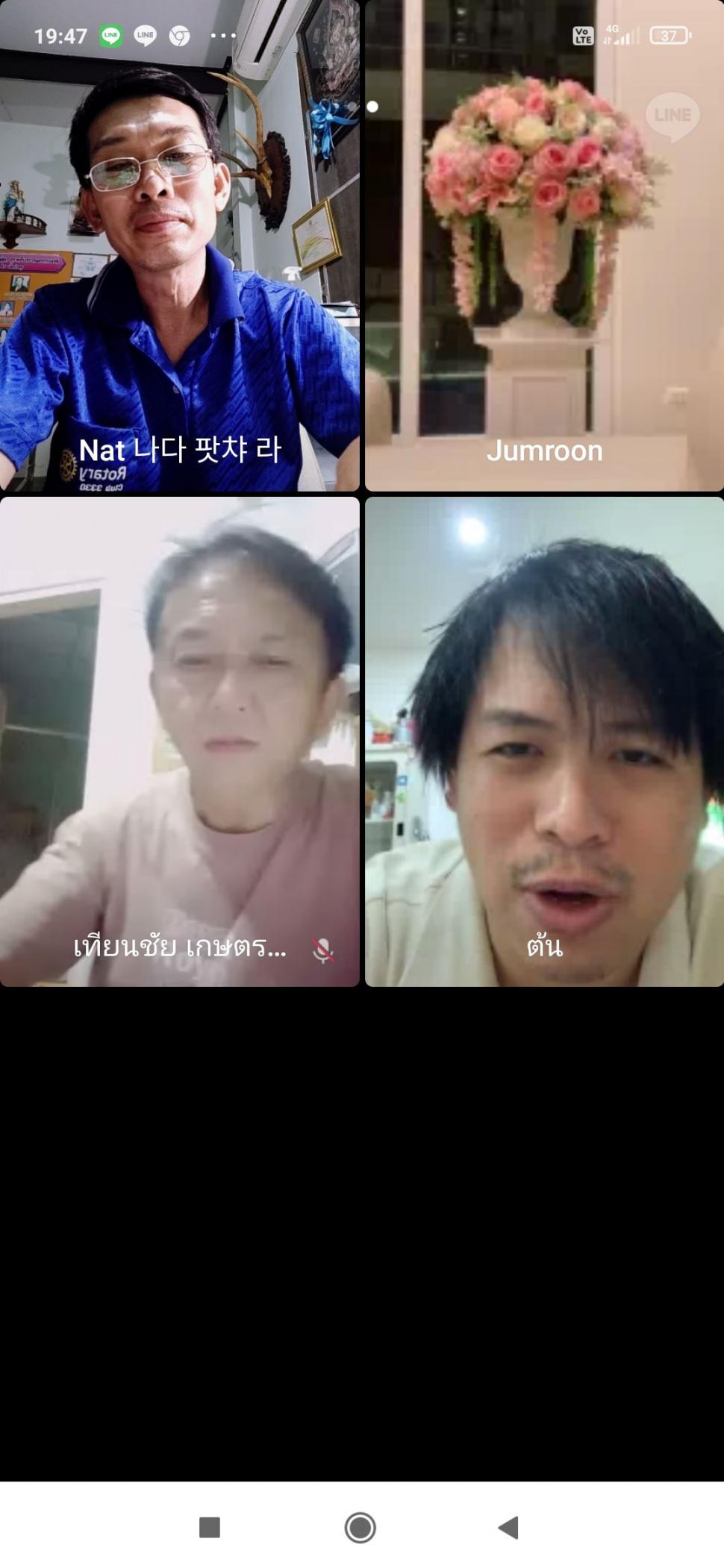Select Nat's video tile
724x1568 pixels.
click(179, 245)
